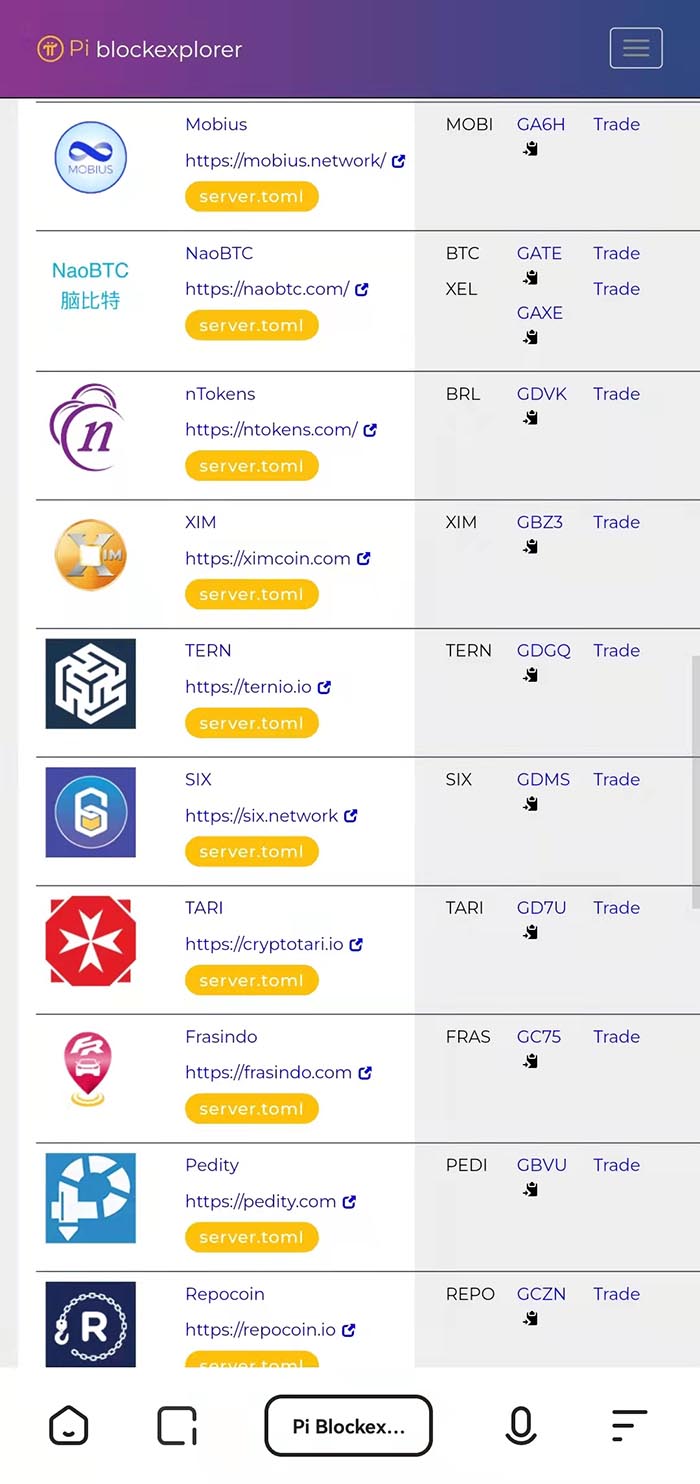Tap the Pi Blockex... address pill
Screen dimensions: 700x1484
click(348, 1426)
